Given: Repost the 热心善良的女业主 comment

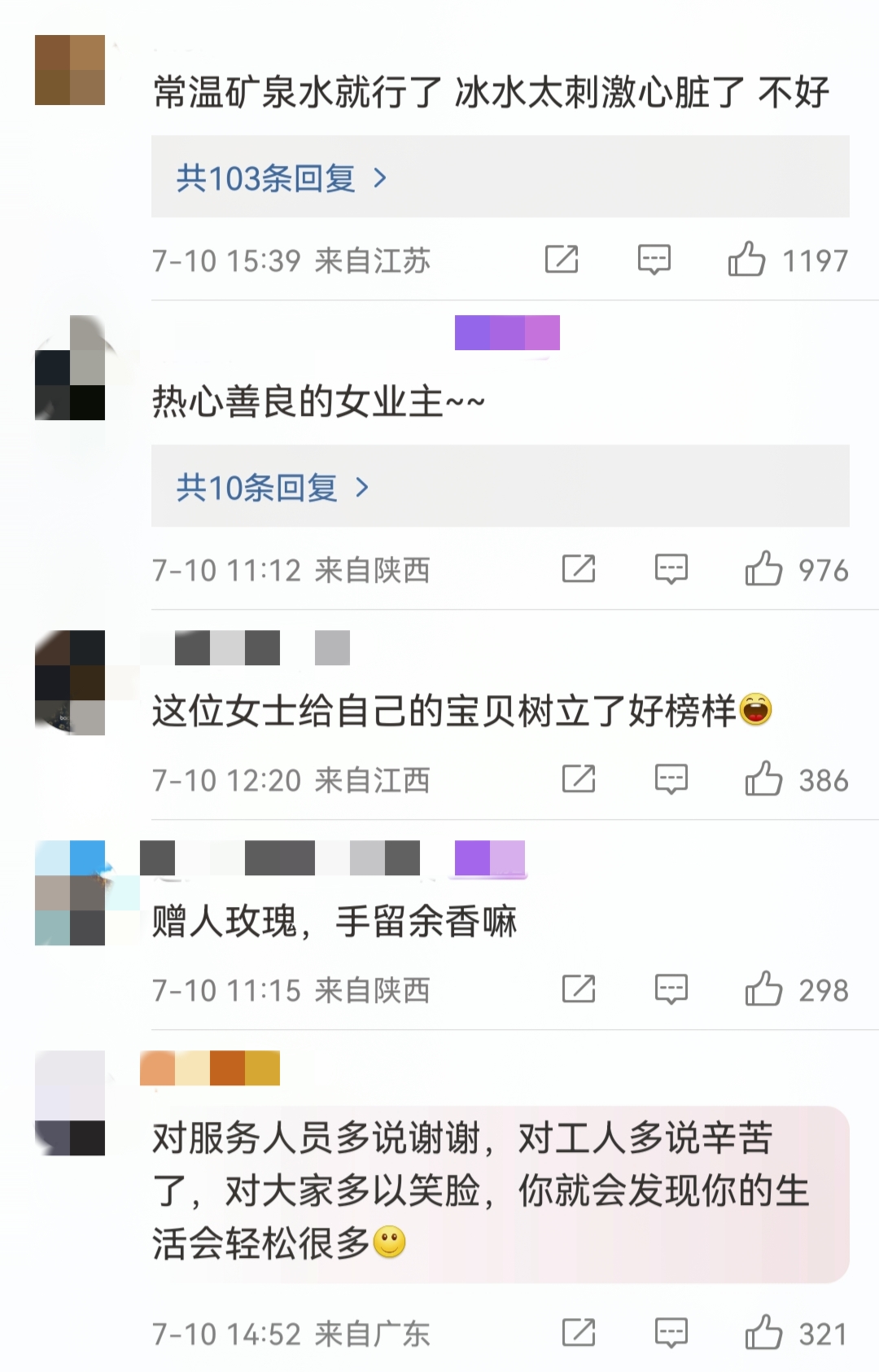Looking at the screenshot, I should pos(579,569).
